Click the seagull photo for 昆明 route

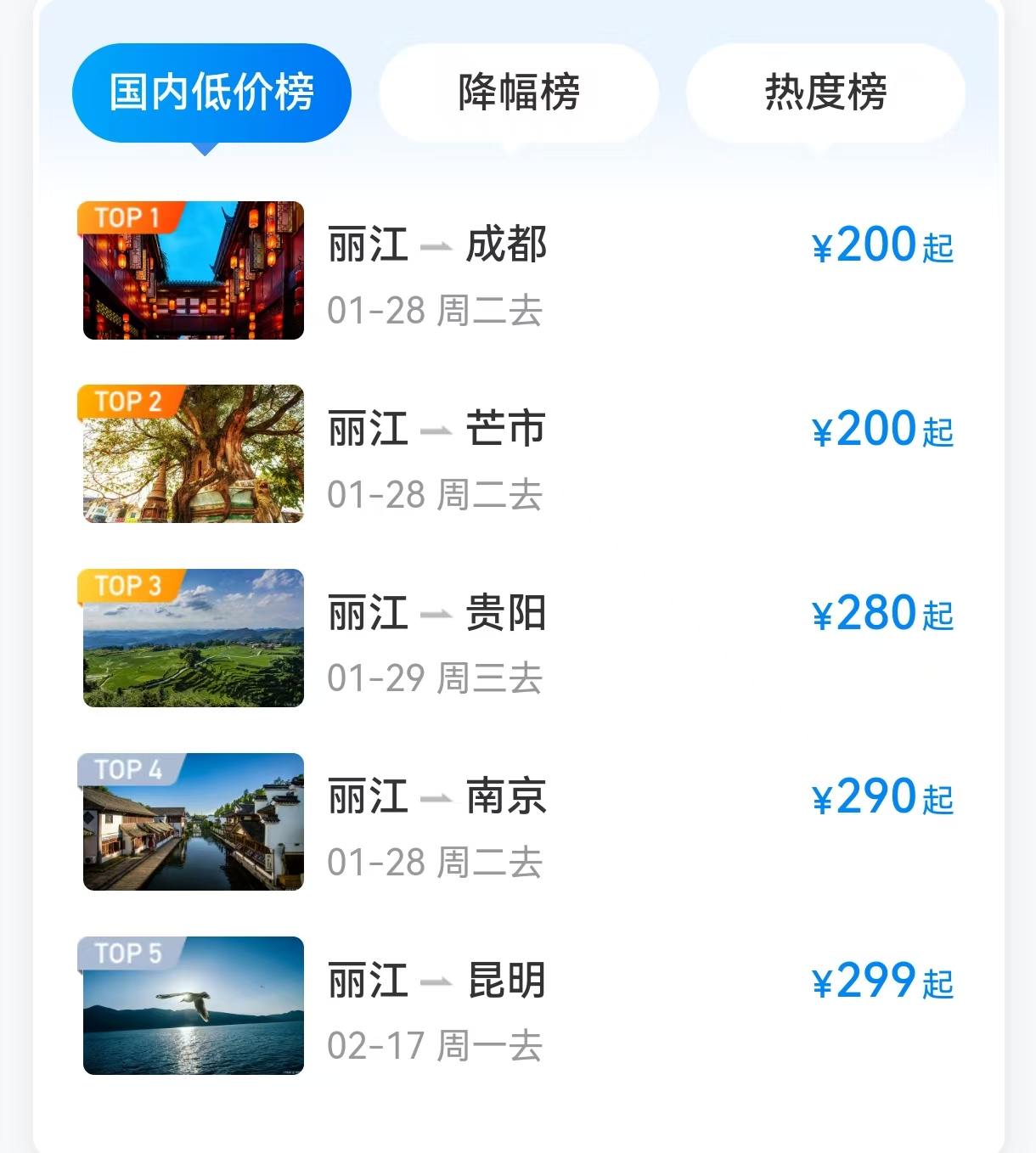pyautogui.click(x=192, y=1006)
